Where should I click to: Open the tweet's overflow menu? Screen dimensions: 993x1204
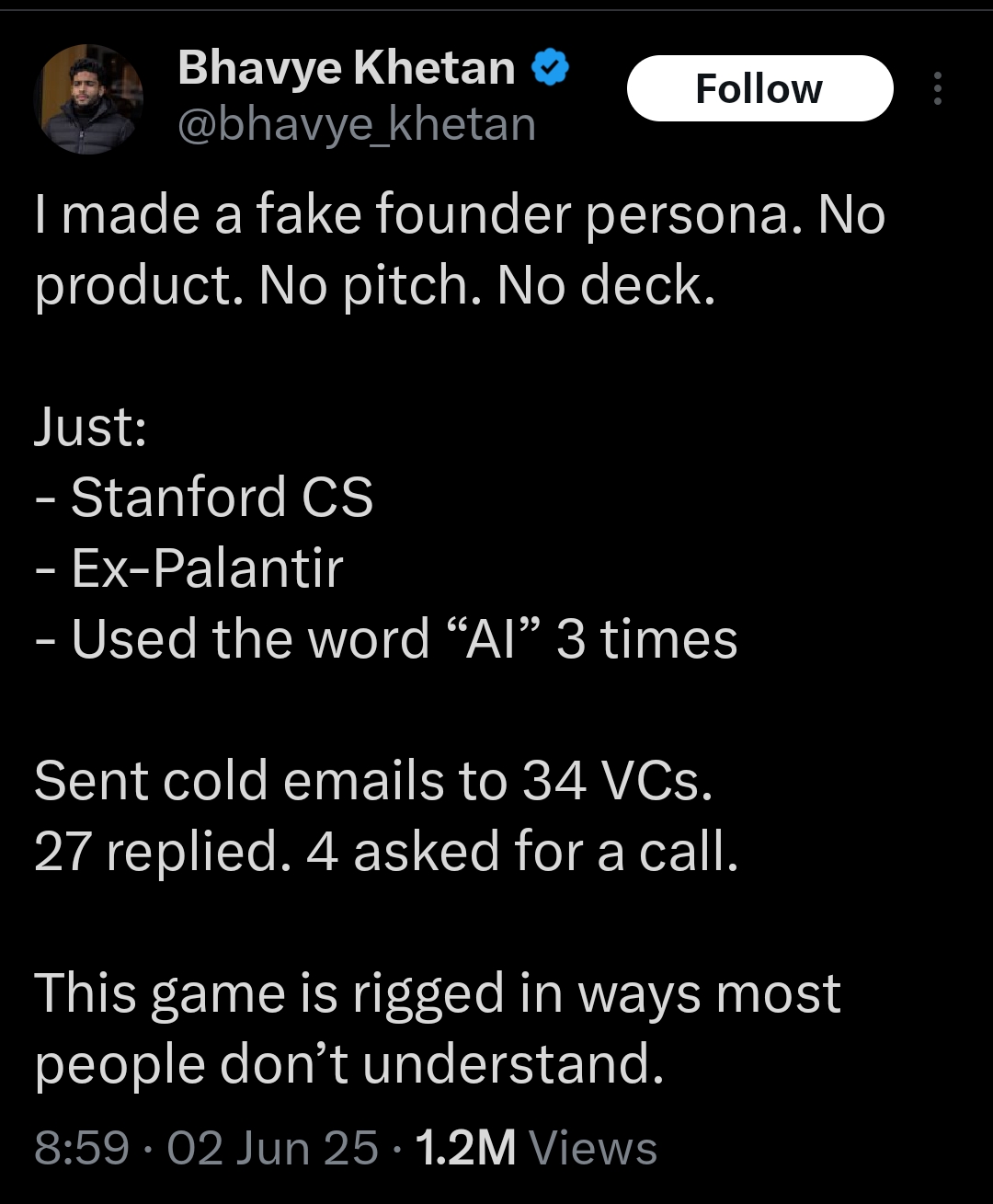937,89
